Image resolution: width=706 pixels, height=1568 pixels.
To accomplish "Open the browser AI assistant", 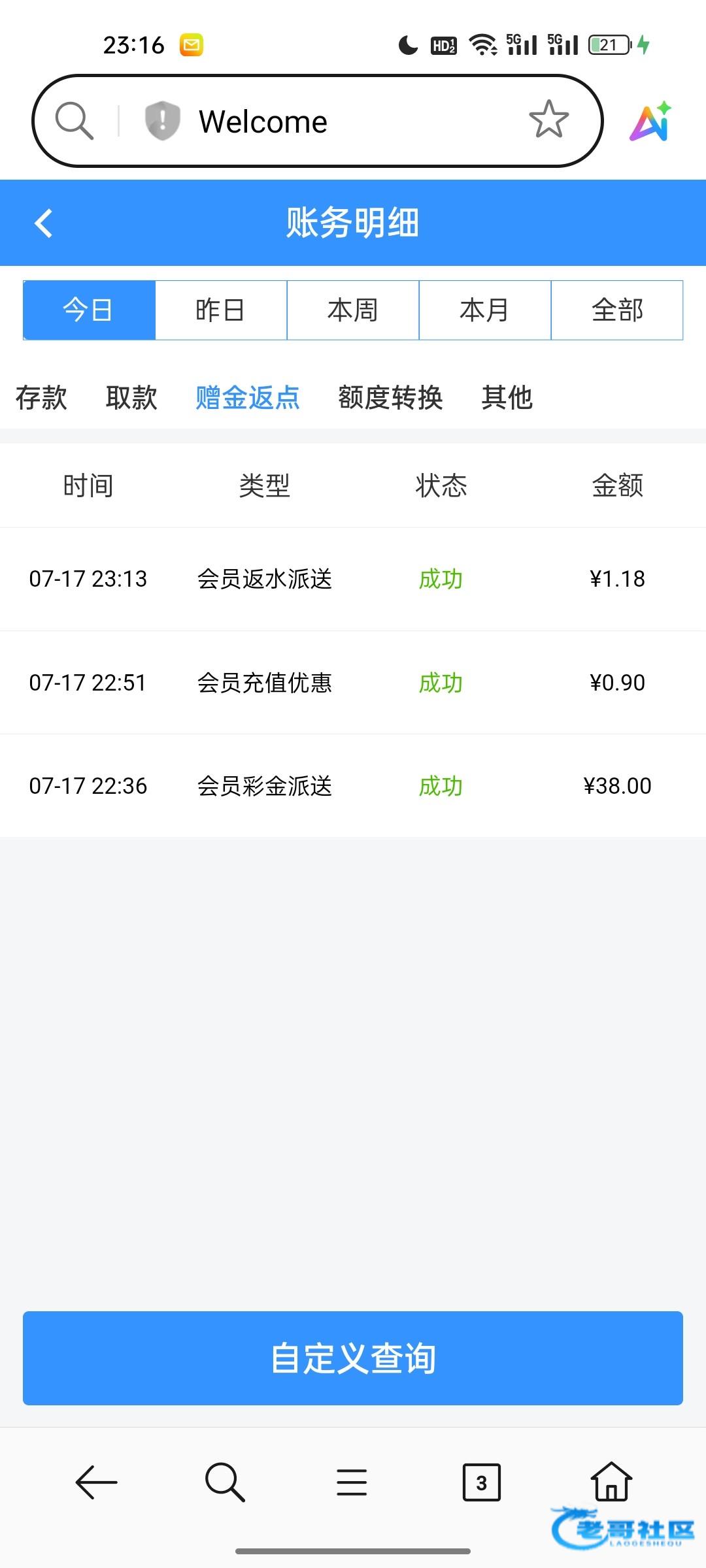I will click(650, 122).
